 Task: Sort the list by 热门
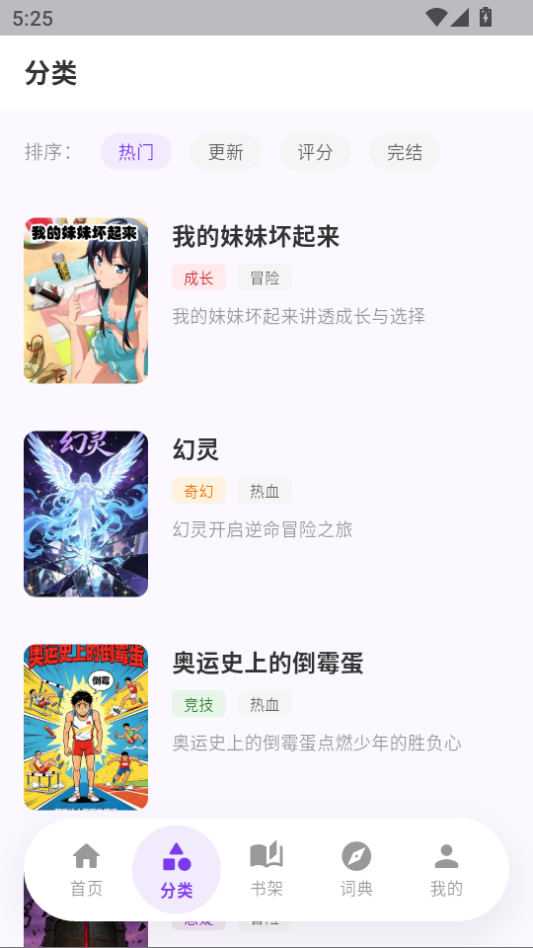point(136,152)
